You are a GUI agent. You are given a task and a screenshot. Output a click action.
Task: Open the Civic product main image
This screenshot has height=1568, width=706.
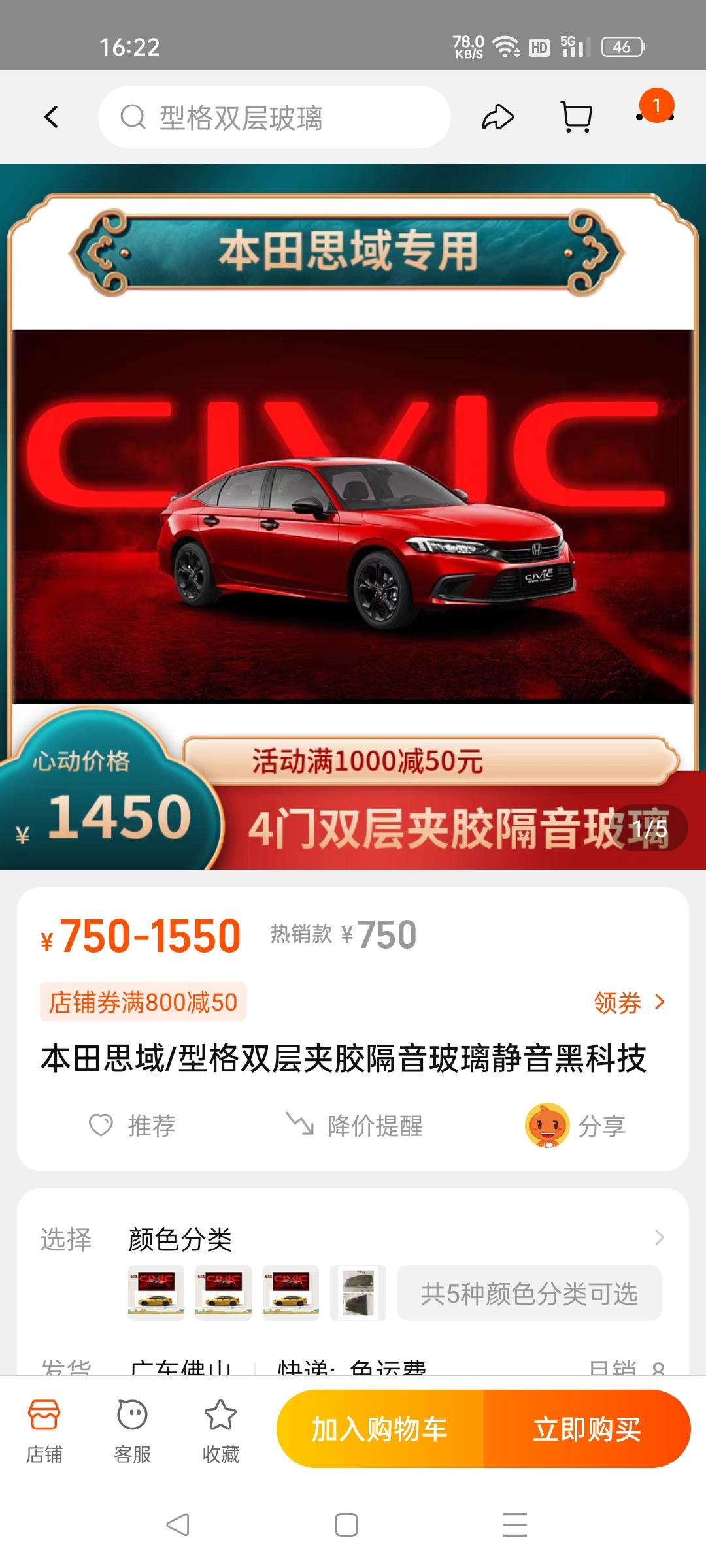click(x=353, y=516)
